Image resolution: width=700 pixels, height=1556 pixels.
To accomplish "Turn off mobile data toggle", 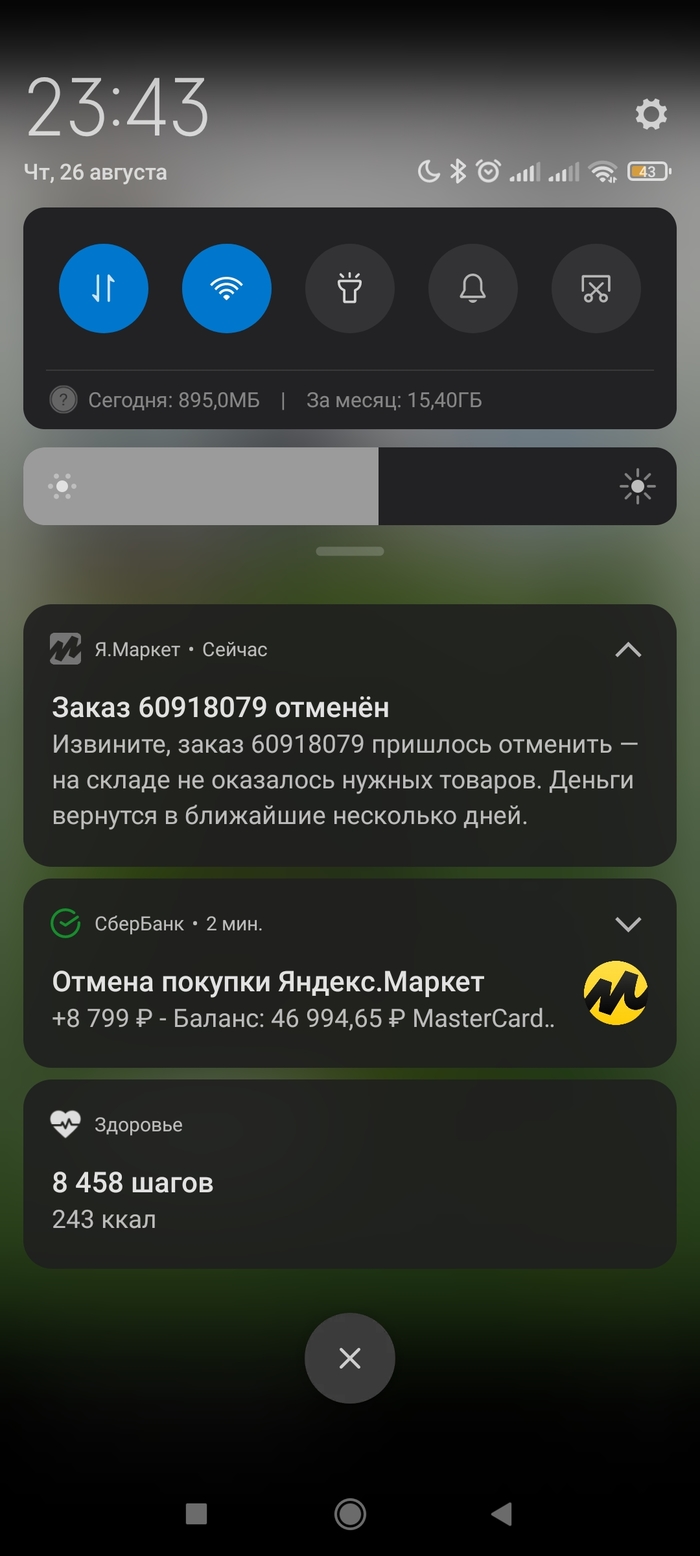I will coord(104,288).
